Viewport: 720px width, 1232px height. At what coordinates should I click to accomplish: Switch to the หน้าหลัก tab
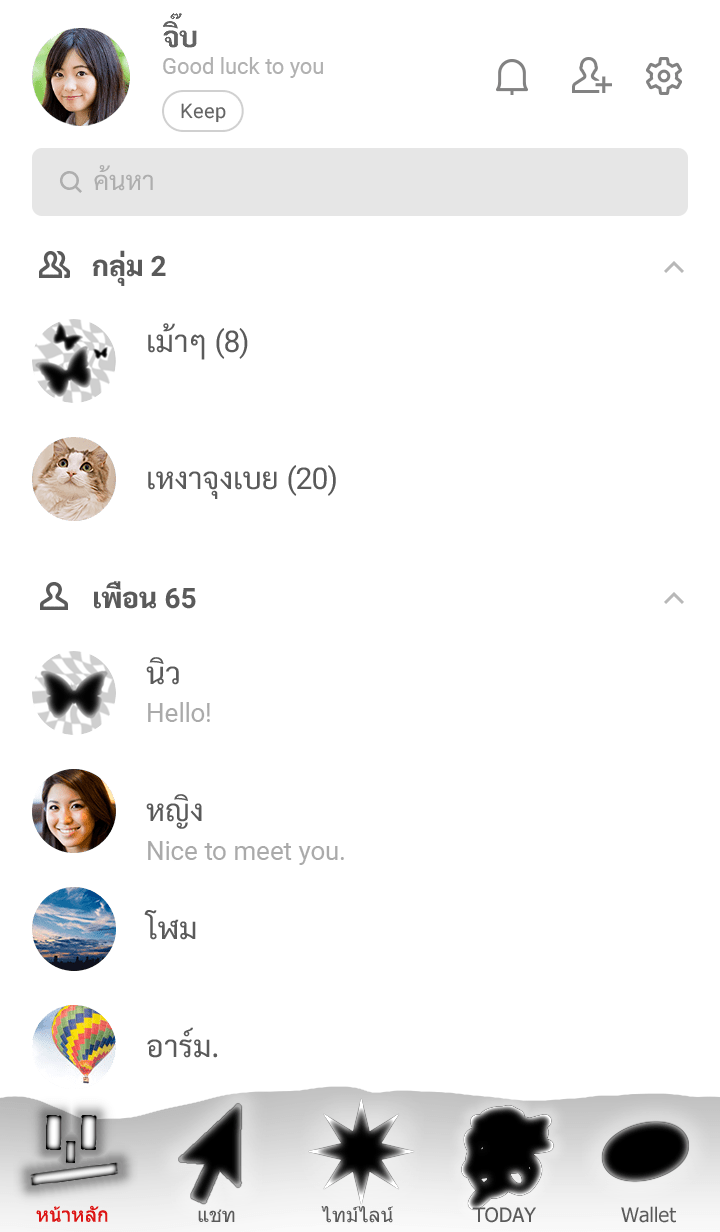coord(72,1165)
